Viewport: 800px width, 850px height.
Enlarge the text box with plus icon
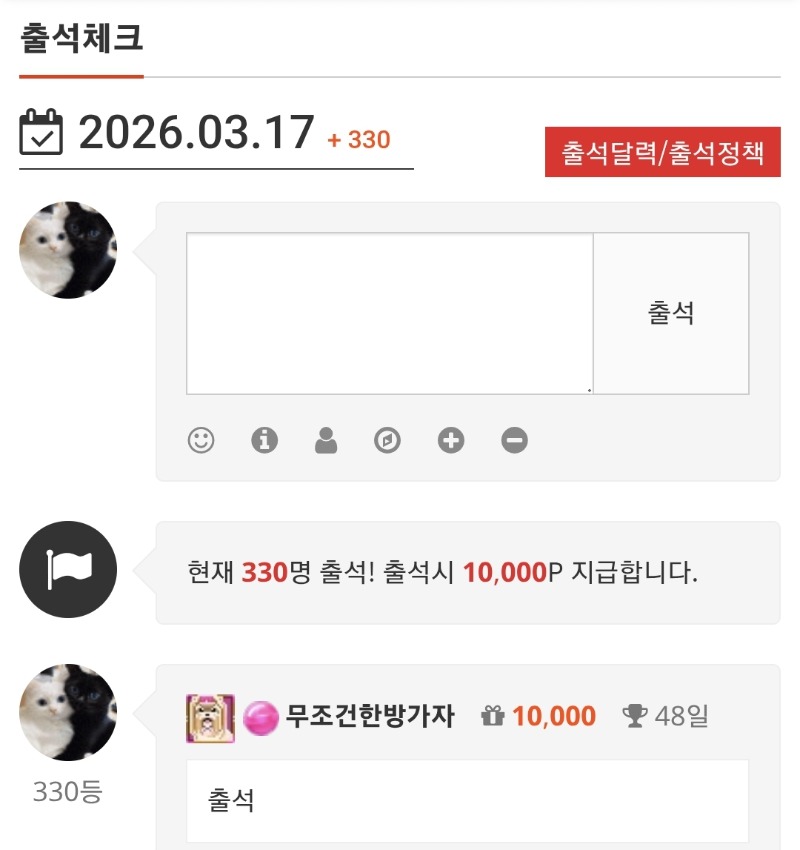tap(451, 440)
